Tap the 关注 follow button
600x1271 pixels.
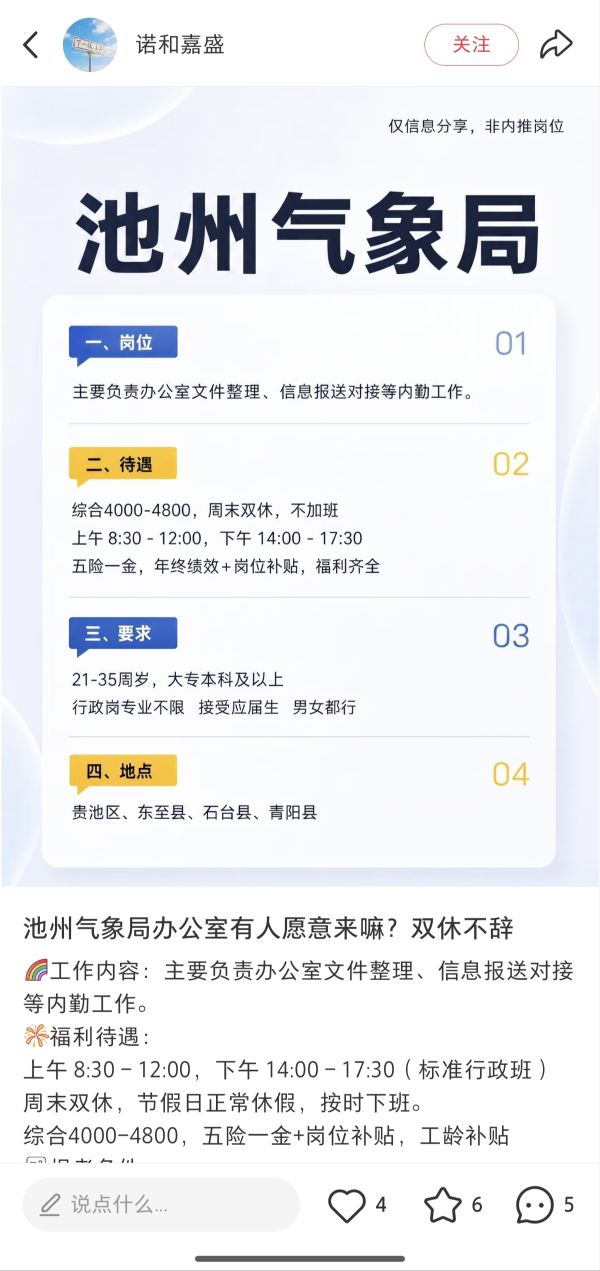point(471,45)
